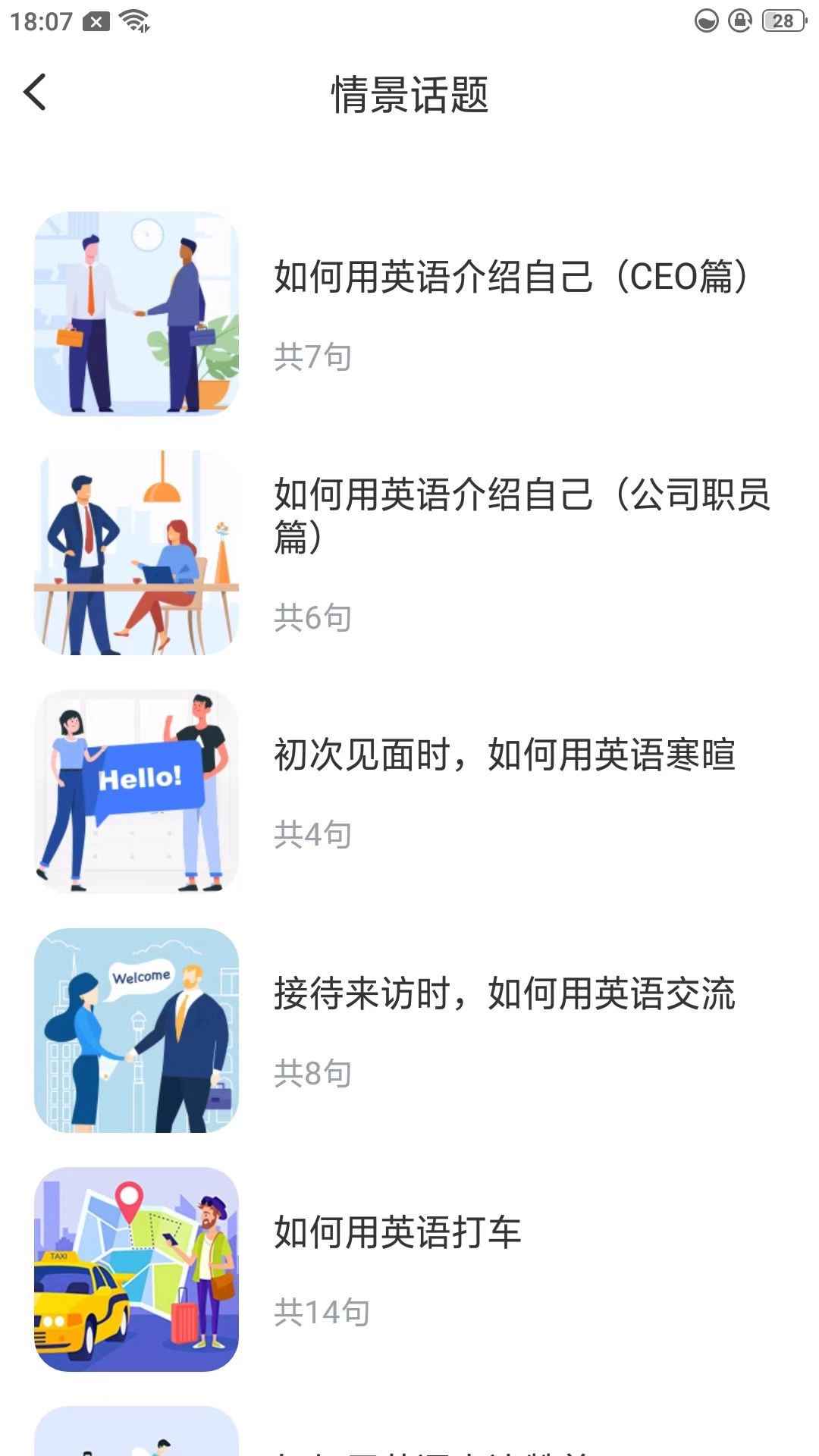Tap the muted notification icon in status bar
The image size is (819, 1456).
point(96,20)
